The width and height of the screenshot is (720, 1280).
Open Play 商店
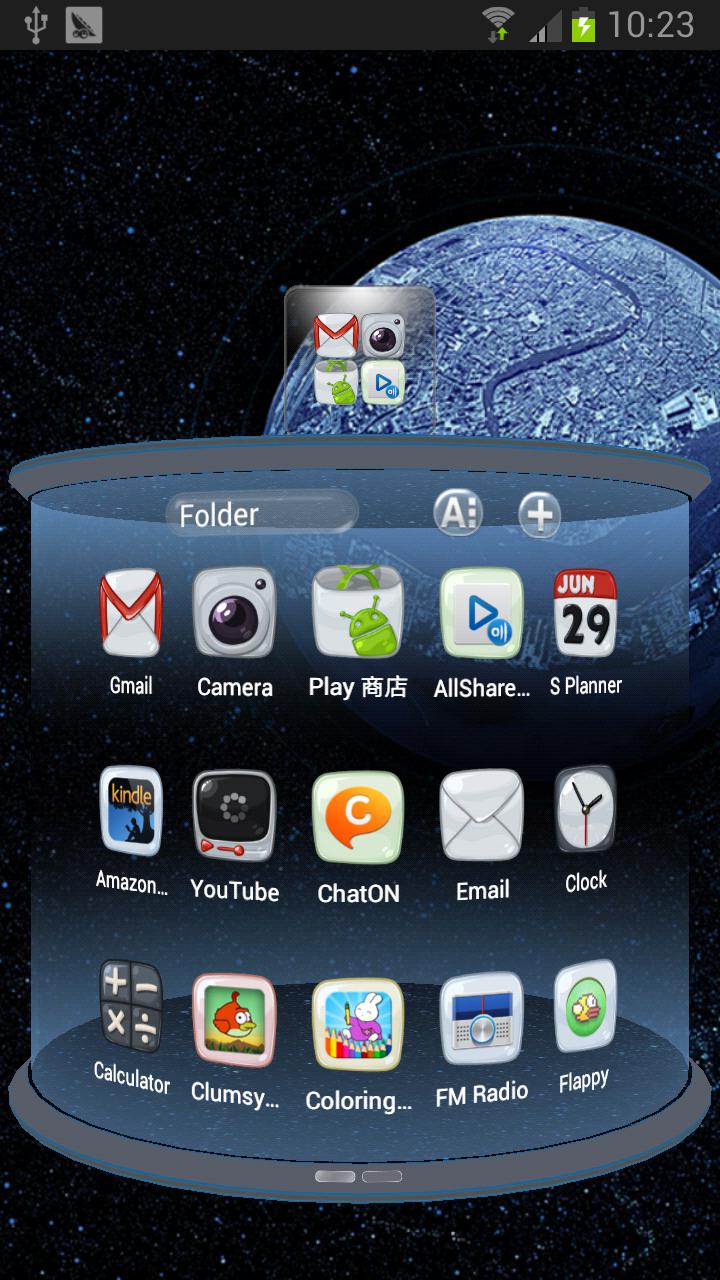(x=357, y=613)
